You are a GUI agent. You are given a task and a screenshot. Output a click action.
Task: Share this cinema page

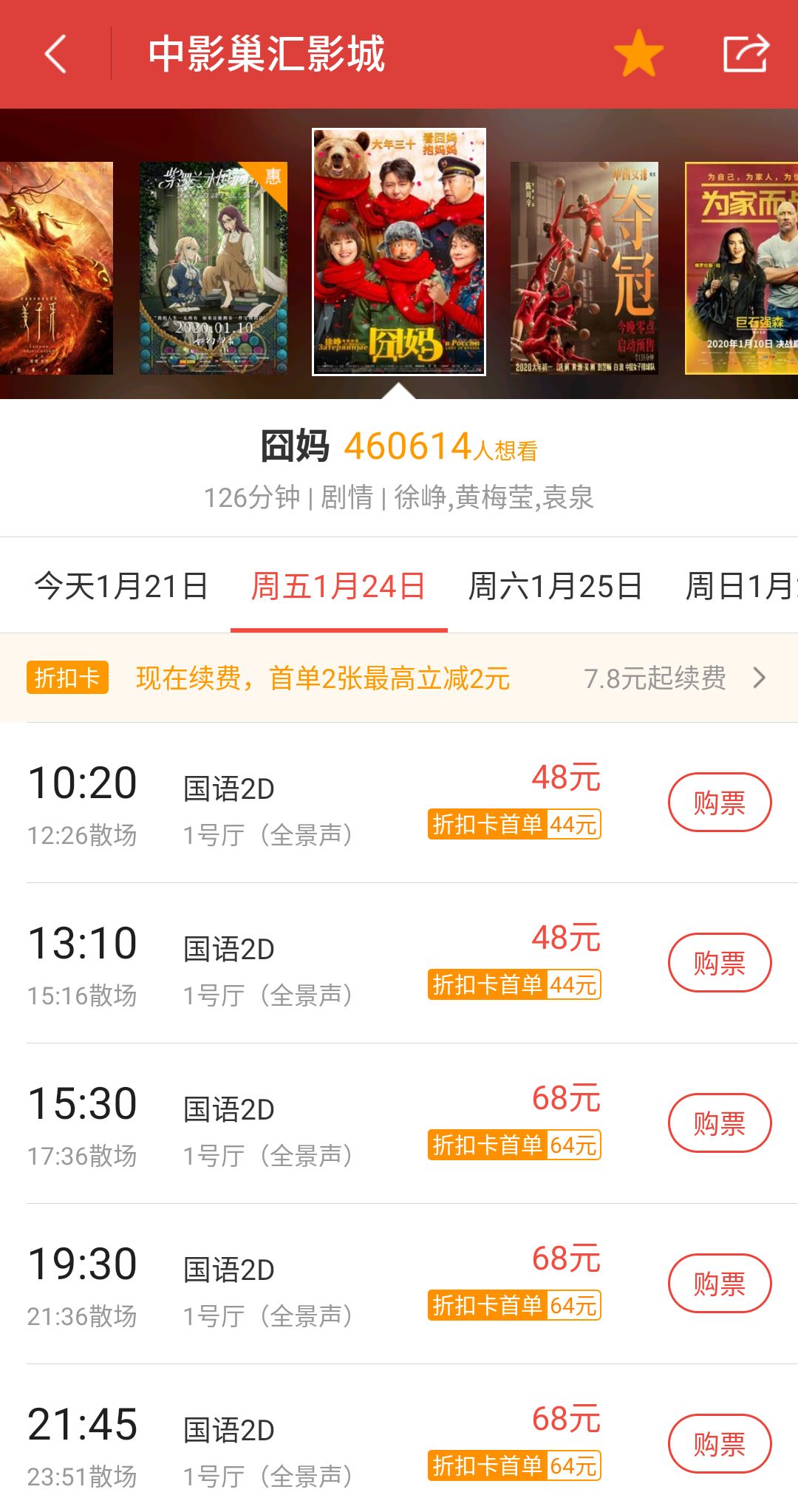pos(746,54)
